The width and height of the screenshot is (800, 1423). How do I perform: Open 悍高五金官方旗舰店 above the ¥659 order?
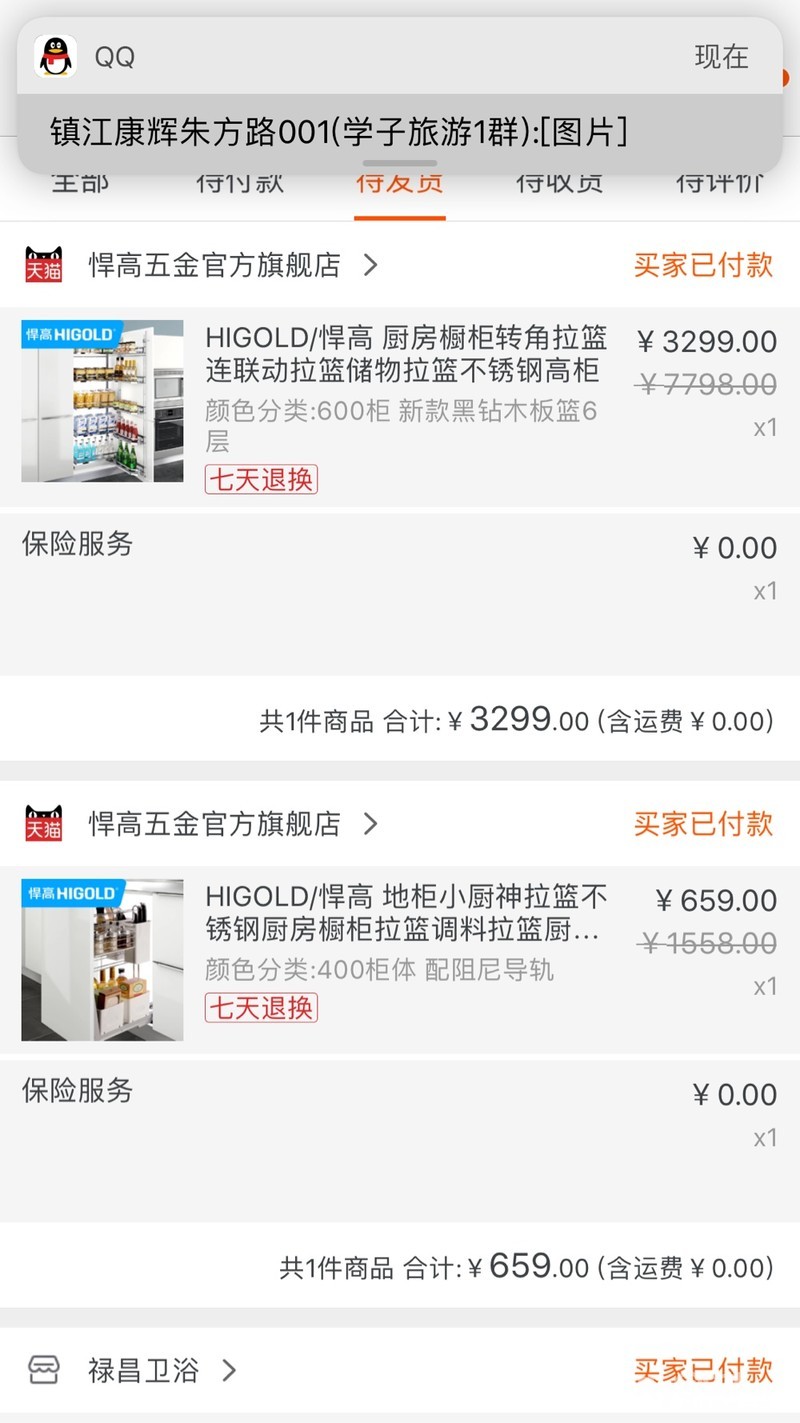tap(215, 824)
